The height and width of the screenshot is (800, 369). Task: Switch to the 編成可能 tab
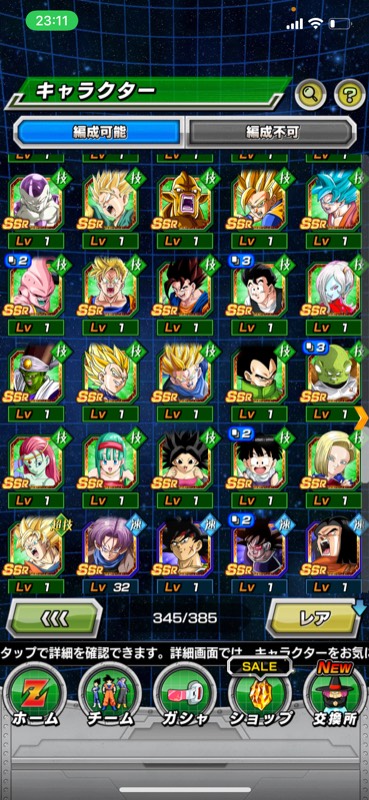click(x=99, y=132)
